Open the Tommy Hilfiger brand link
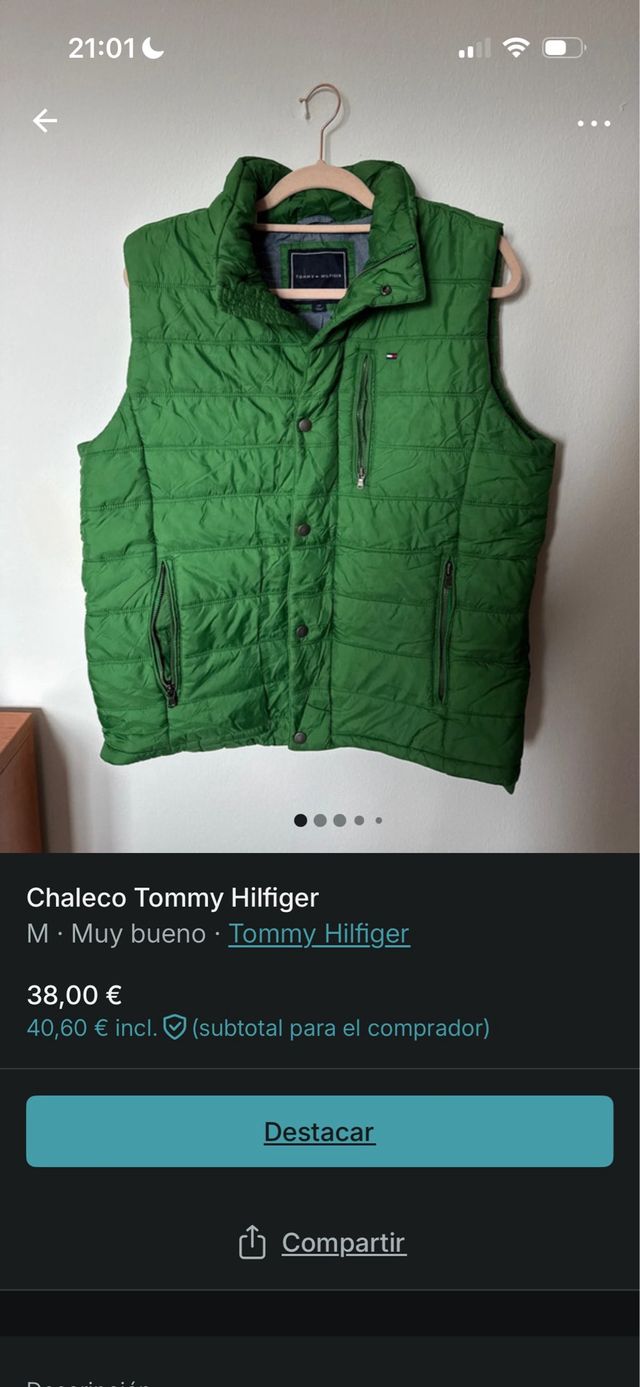Viewport: 640px width, 1387px height. (x=319, y=934)
